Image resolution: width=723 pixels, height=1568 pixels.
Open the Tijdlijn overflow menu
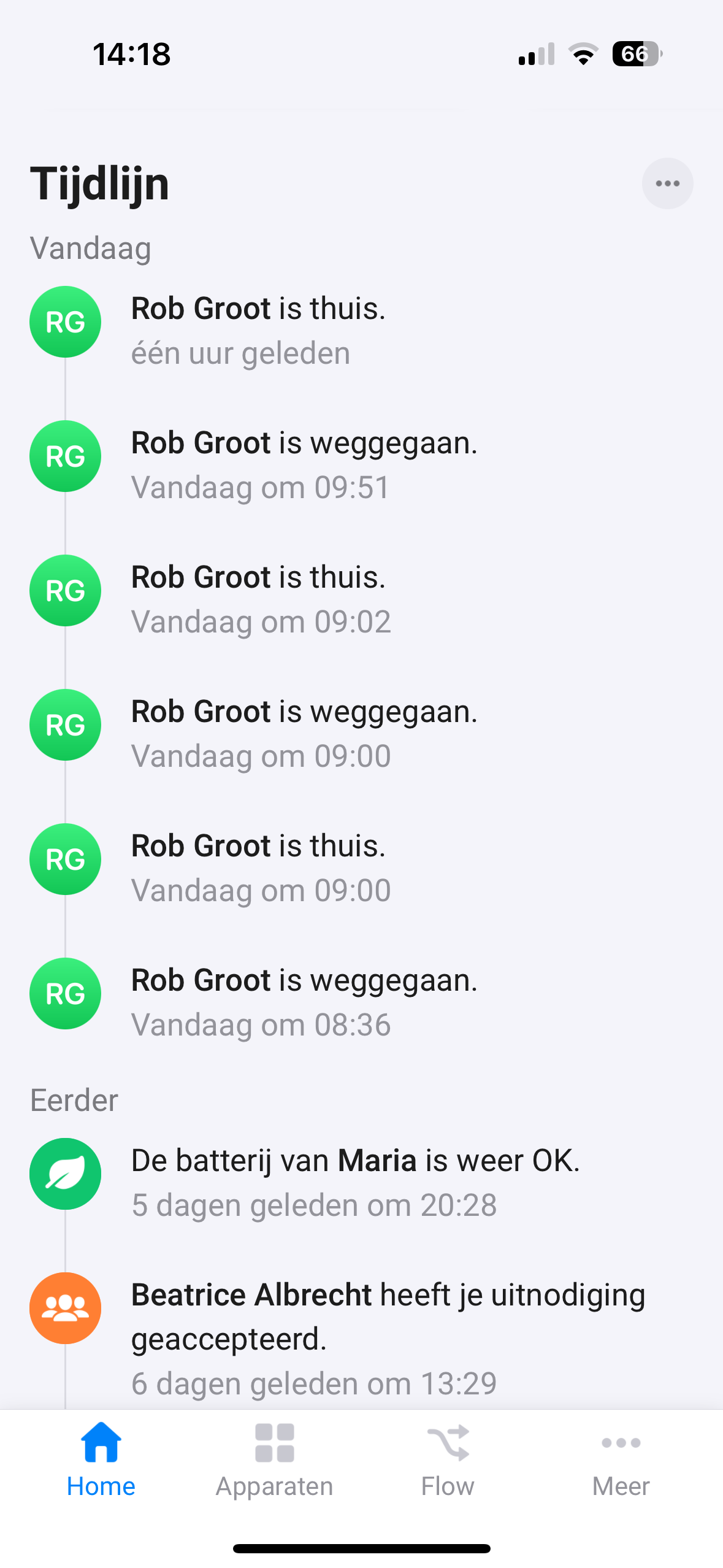(667, 183)
